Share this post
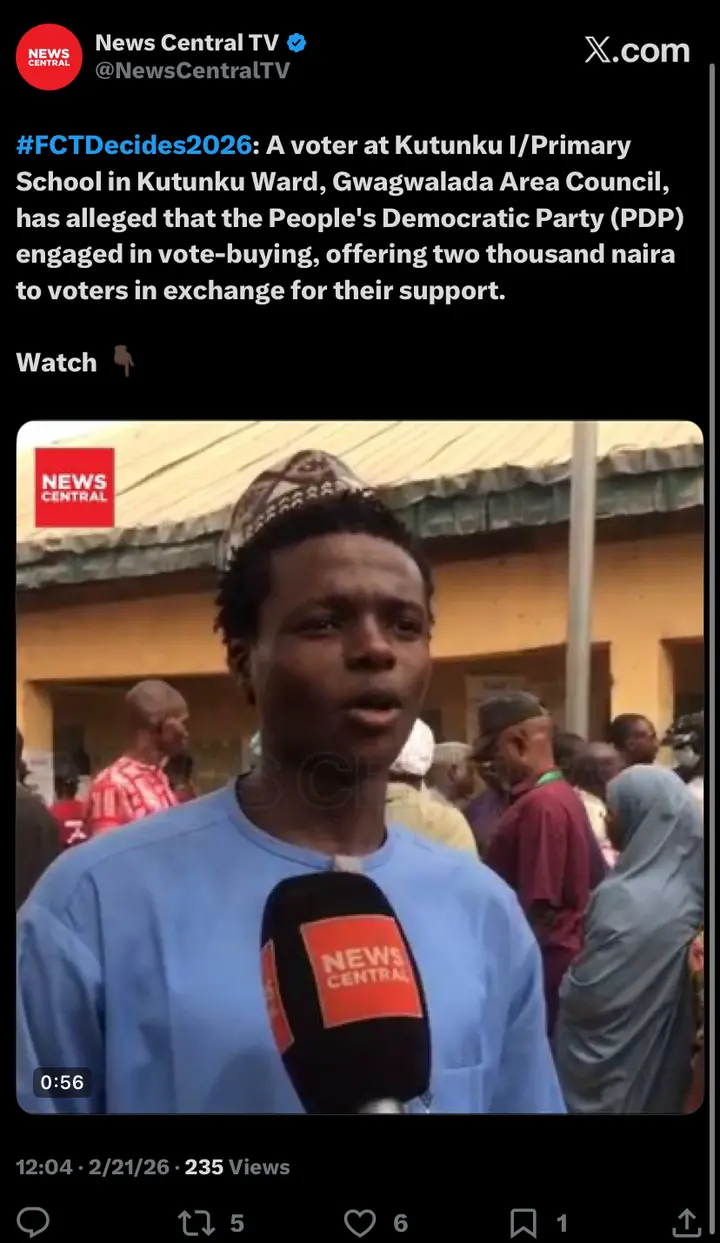The width and height of the screenshot is (720, 1243). coord(686,1222)
